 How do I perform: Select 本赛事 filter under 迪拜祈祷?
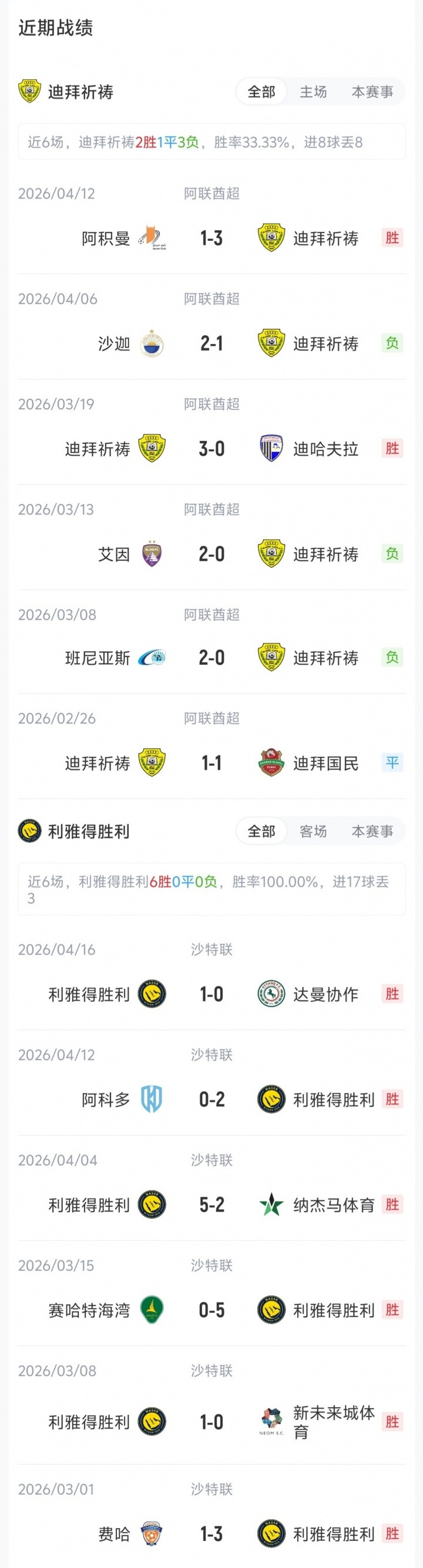click(372, 92)
